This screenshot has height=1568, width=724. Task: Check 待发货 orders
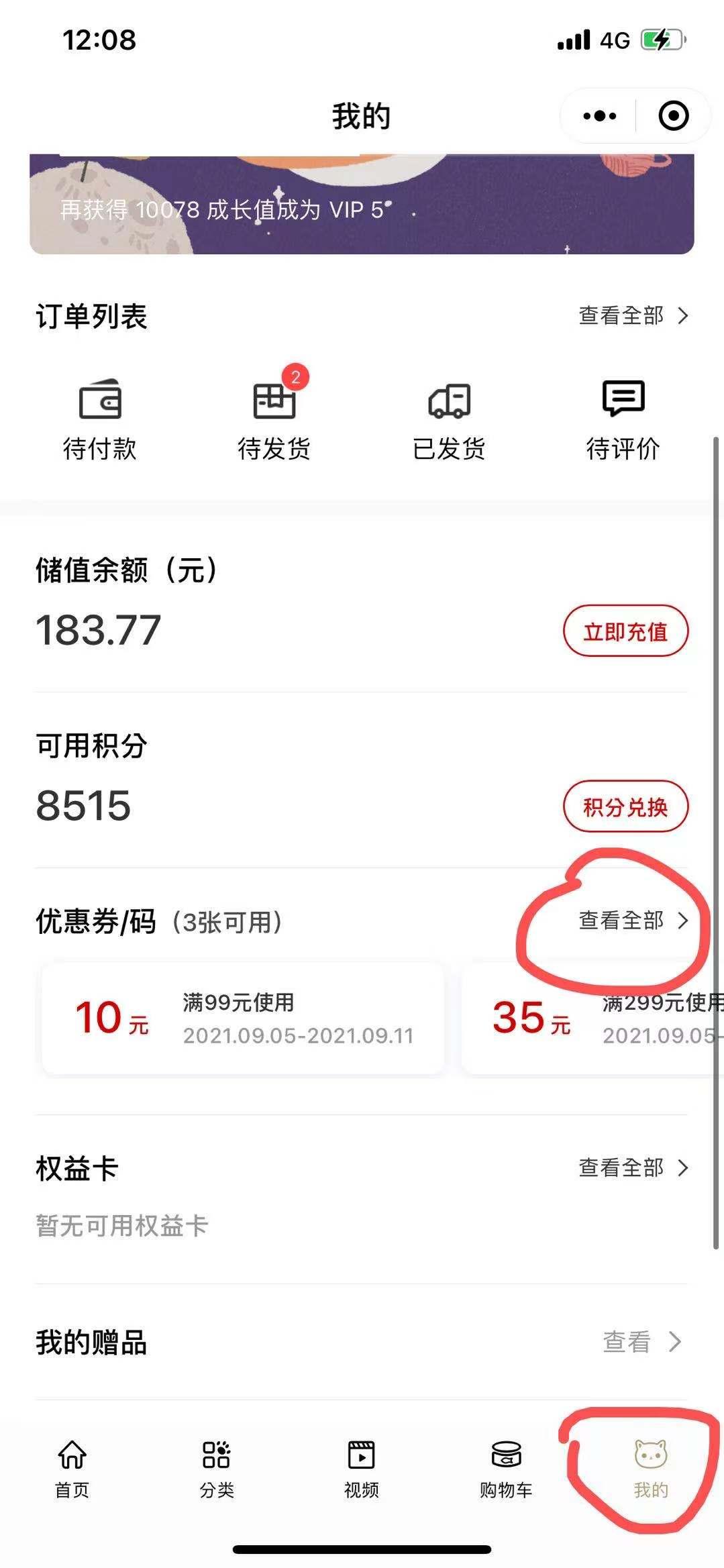tap(274, 419)
